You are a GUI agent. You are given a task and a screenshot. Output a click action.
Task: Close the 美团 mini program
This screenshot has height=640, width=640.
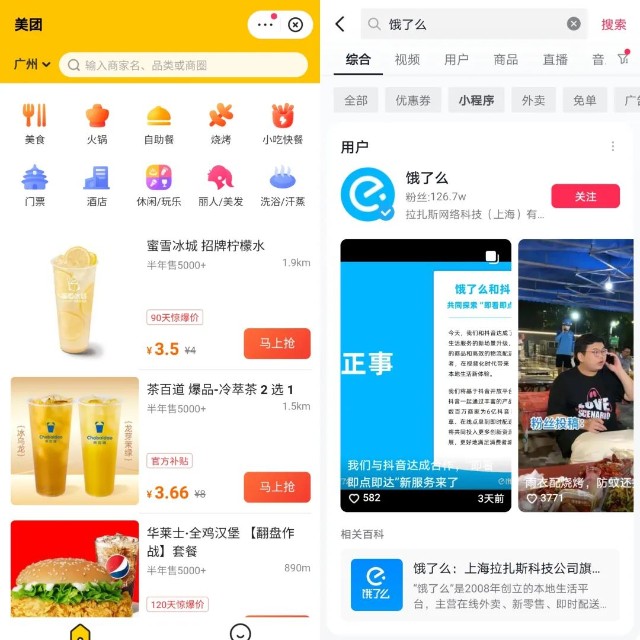[295, 25]
